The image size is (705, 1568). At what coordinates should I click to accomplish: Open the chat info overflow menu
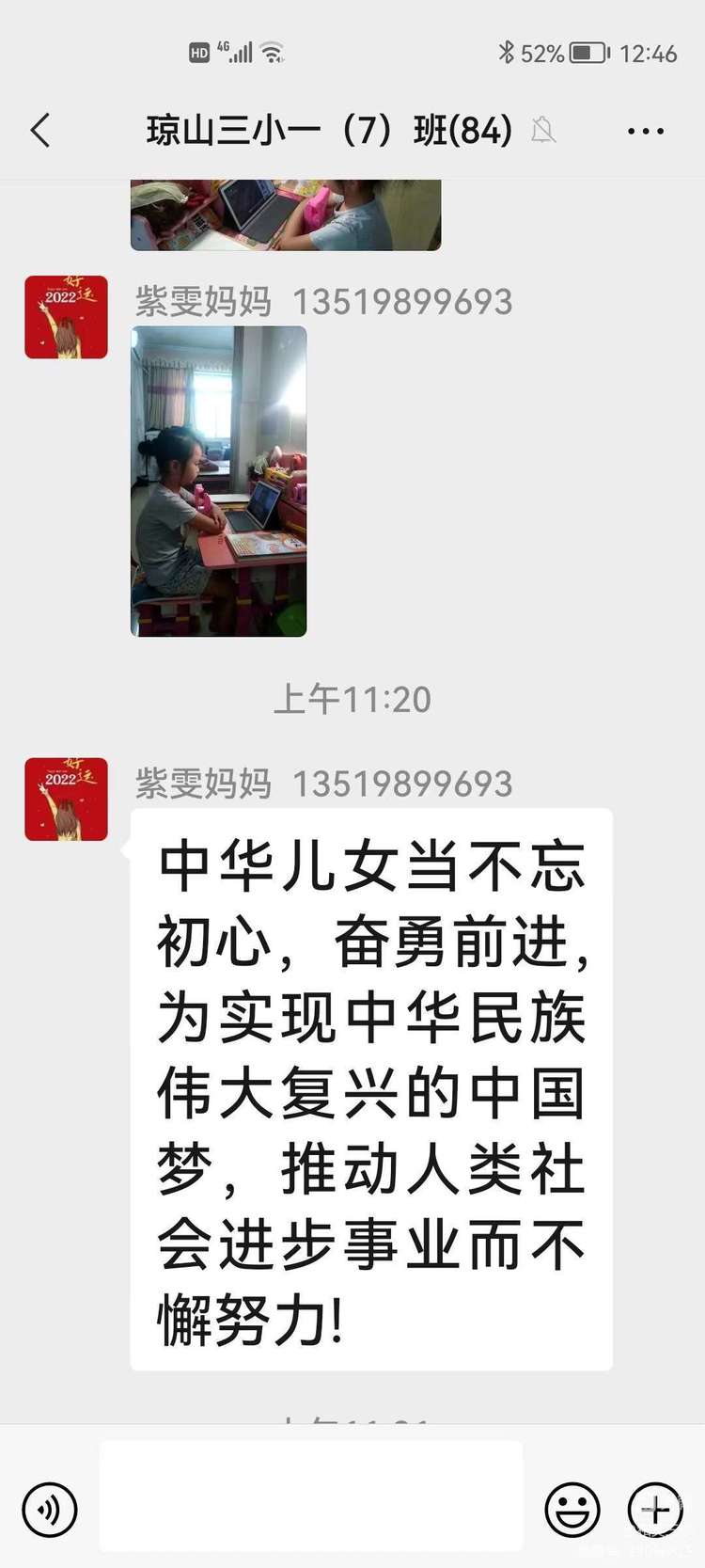pos(645,132)
